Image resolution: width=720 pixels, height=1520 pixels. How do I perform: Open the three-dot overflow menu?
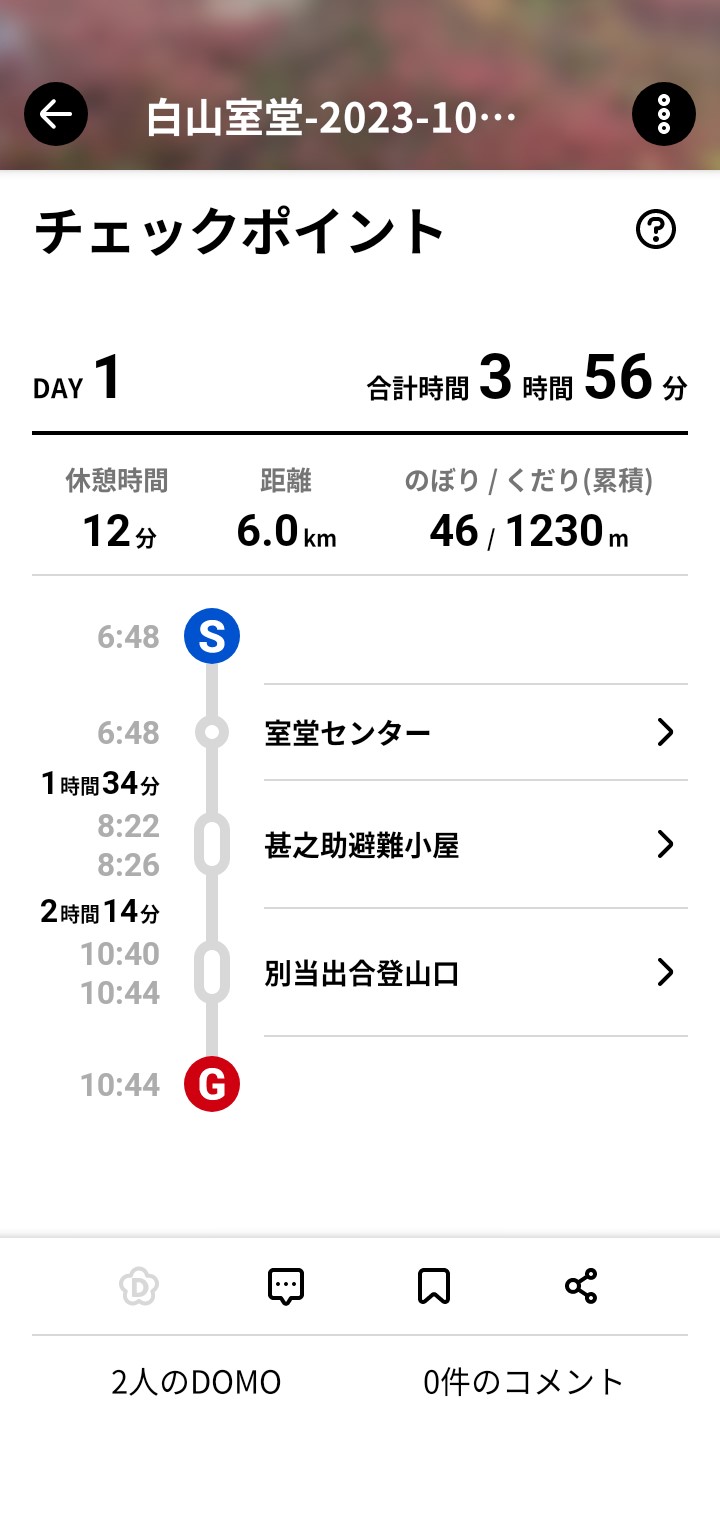[x=663, y=116]
